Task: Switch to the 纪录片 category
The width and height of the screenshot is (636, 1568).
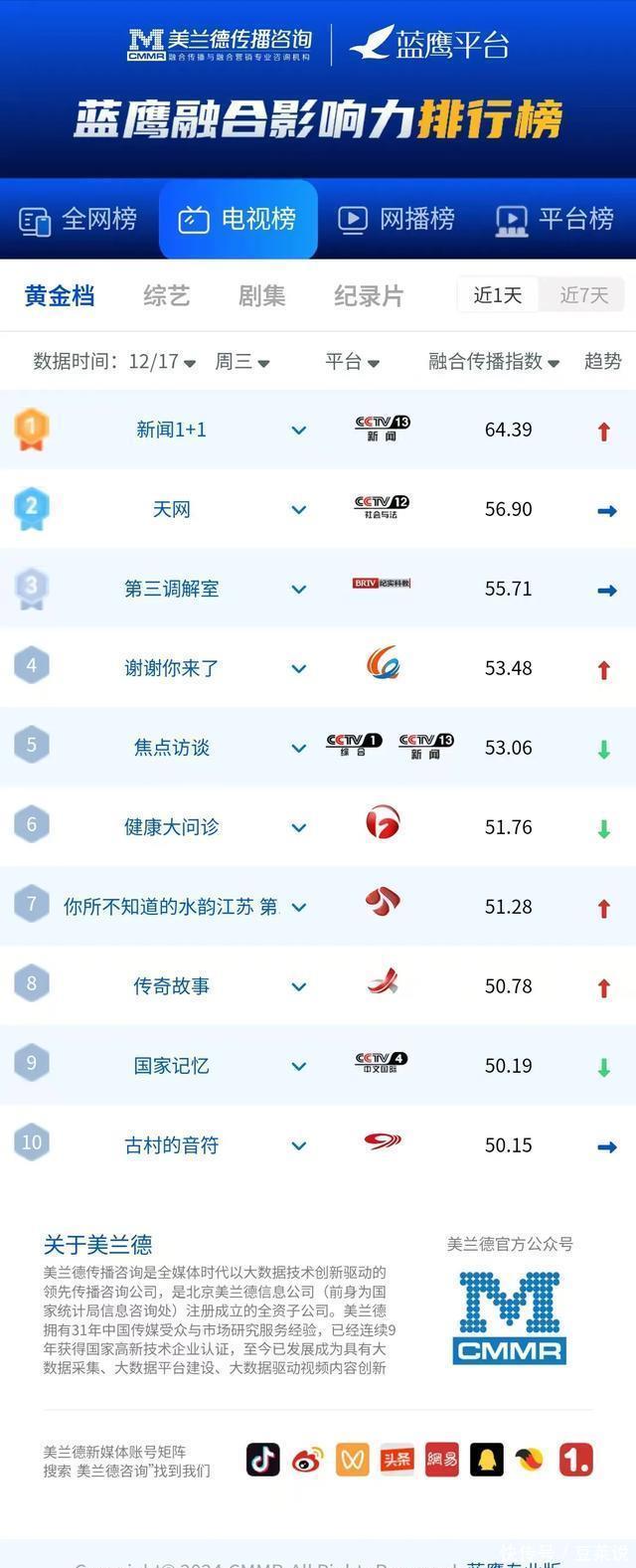Action: tap(369, 296)
